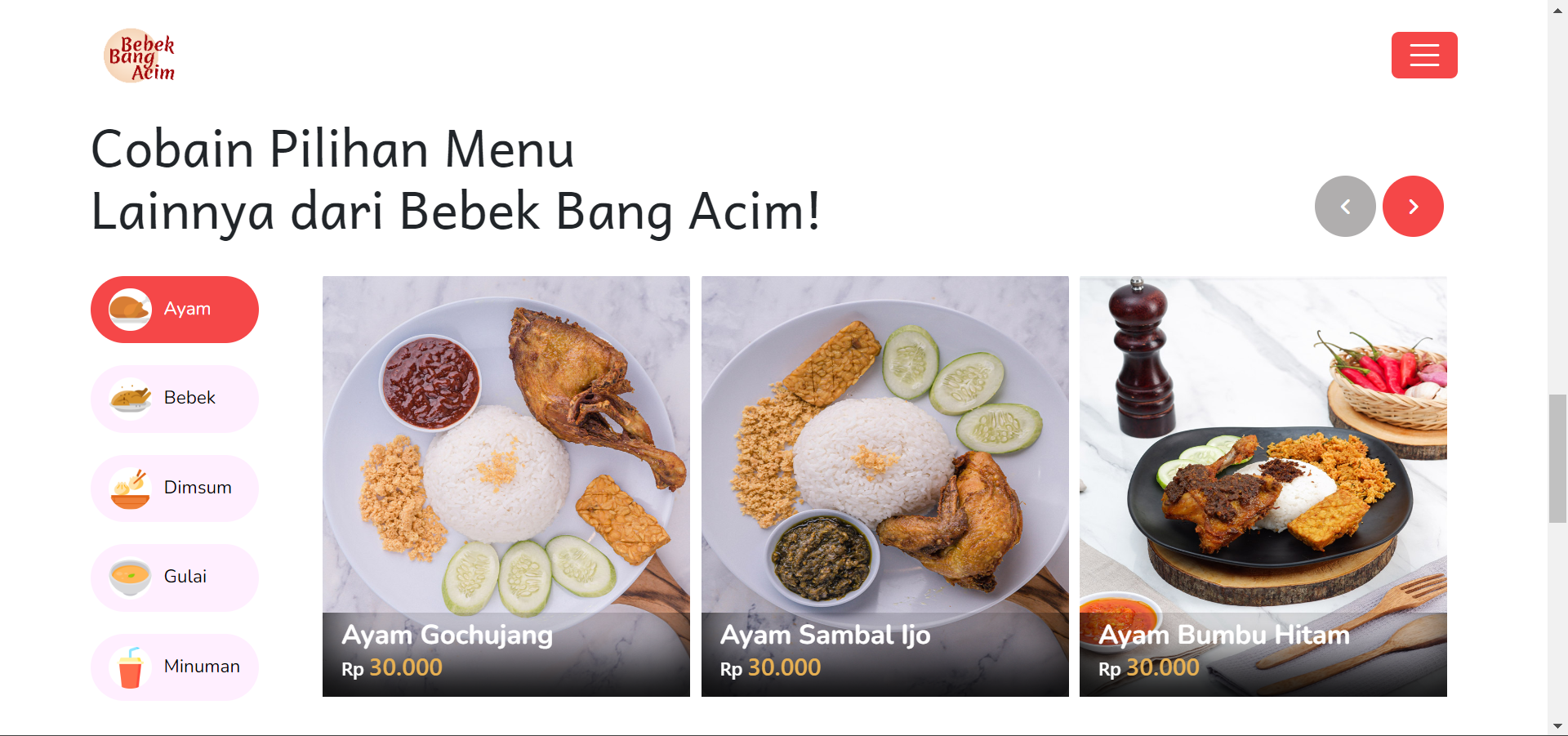Switch to the Dimsum category
Viewport: 1568px width, 736px height.
pos(174,488)
